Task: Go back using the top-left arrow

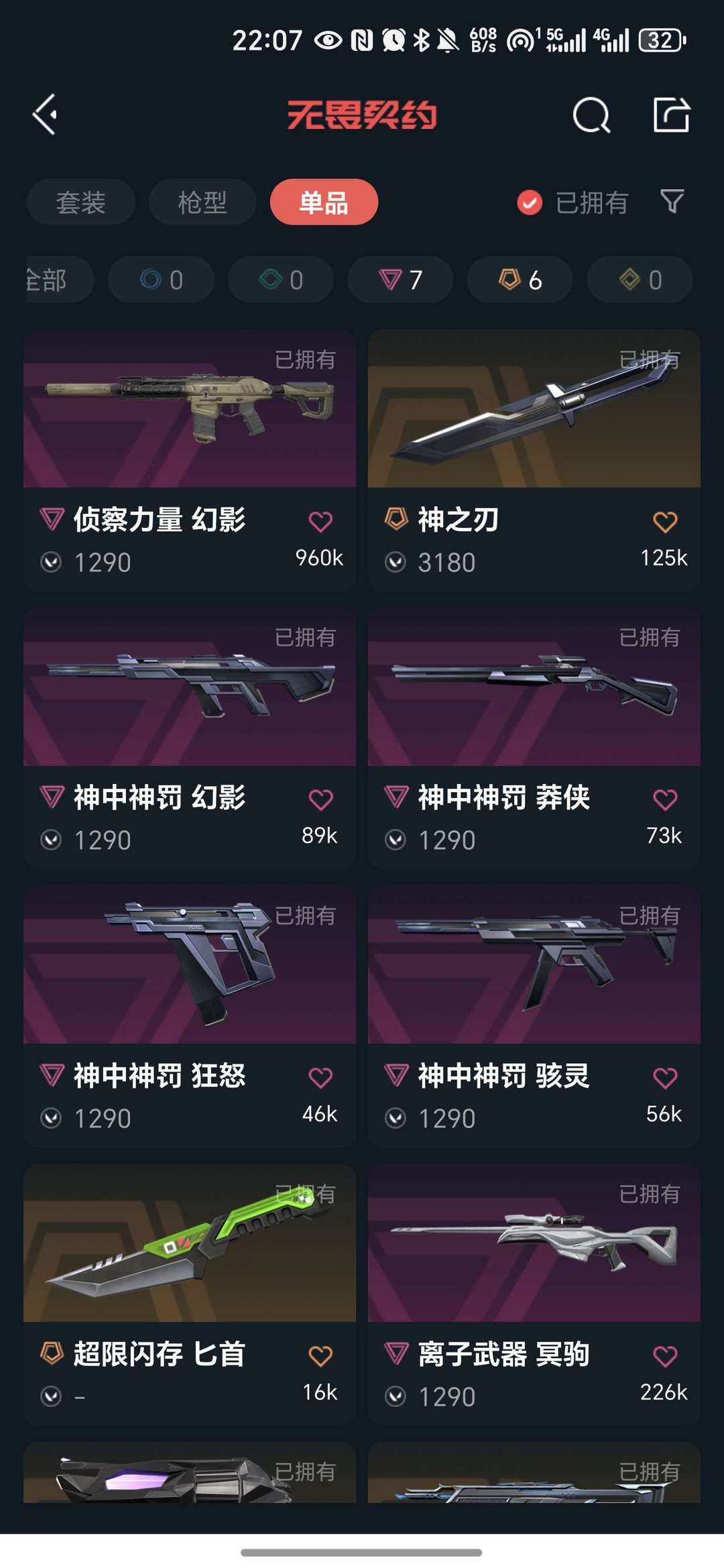Action: coord(45,115)
